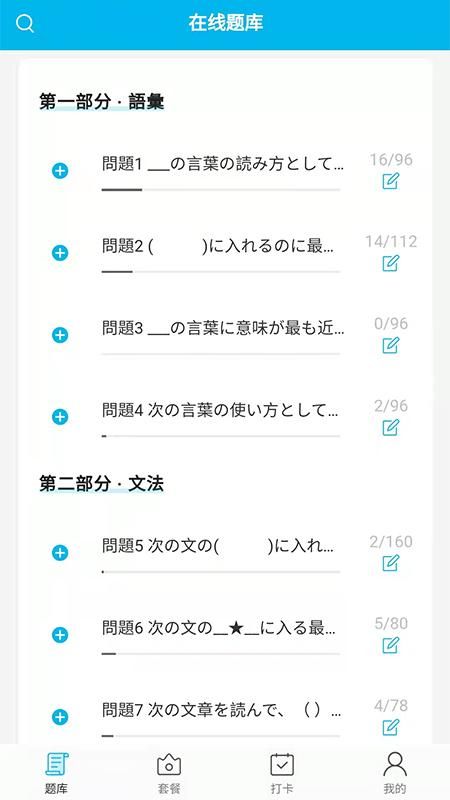Expand 問題2 with the plus icon
The height and width of the screenshot is (800, 450).
click(60, 253)
